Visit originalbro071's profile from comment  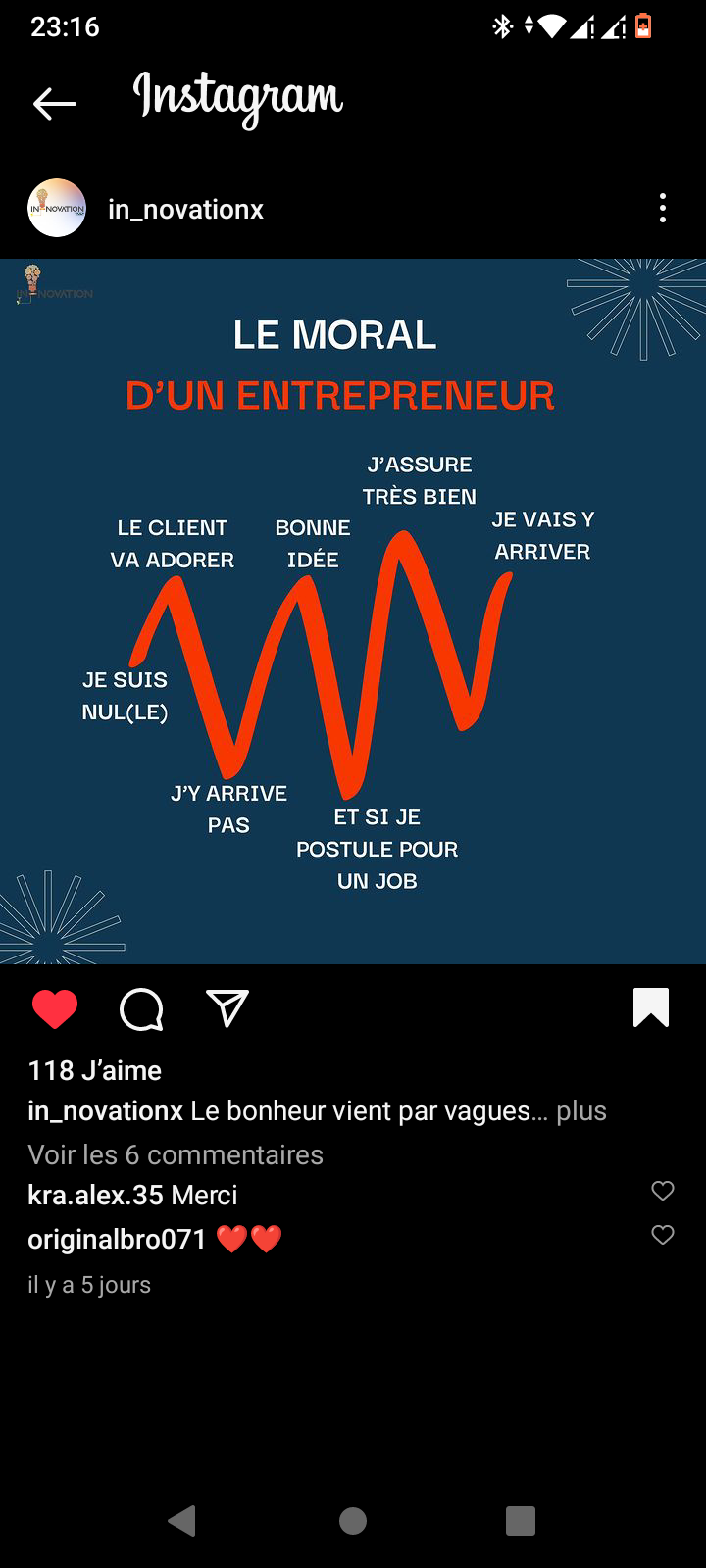click(117, 1240)
